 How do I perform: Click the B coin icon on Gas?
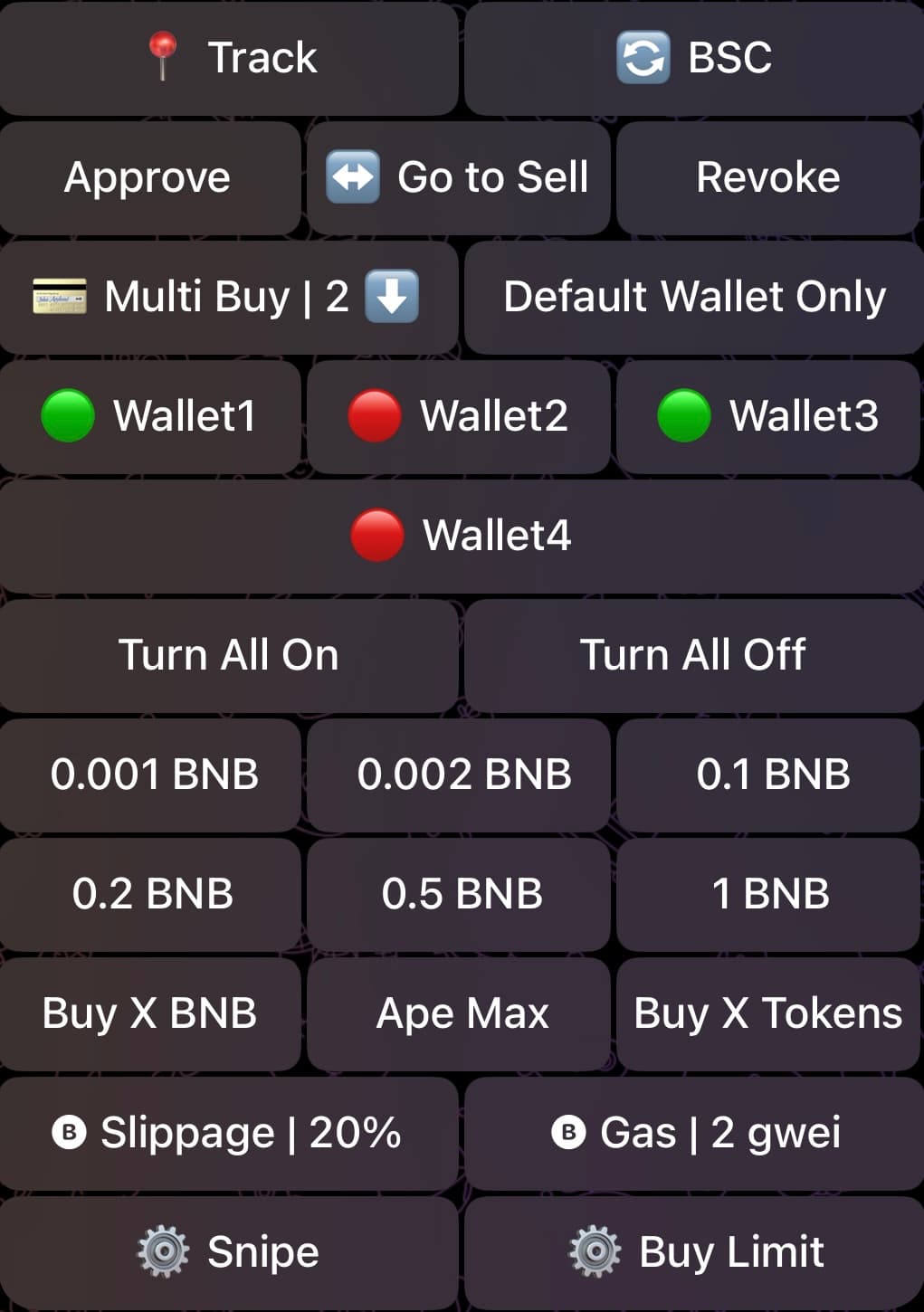click(x=568, y=1132)
